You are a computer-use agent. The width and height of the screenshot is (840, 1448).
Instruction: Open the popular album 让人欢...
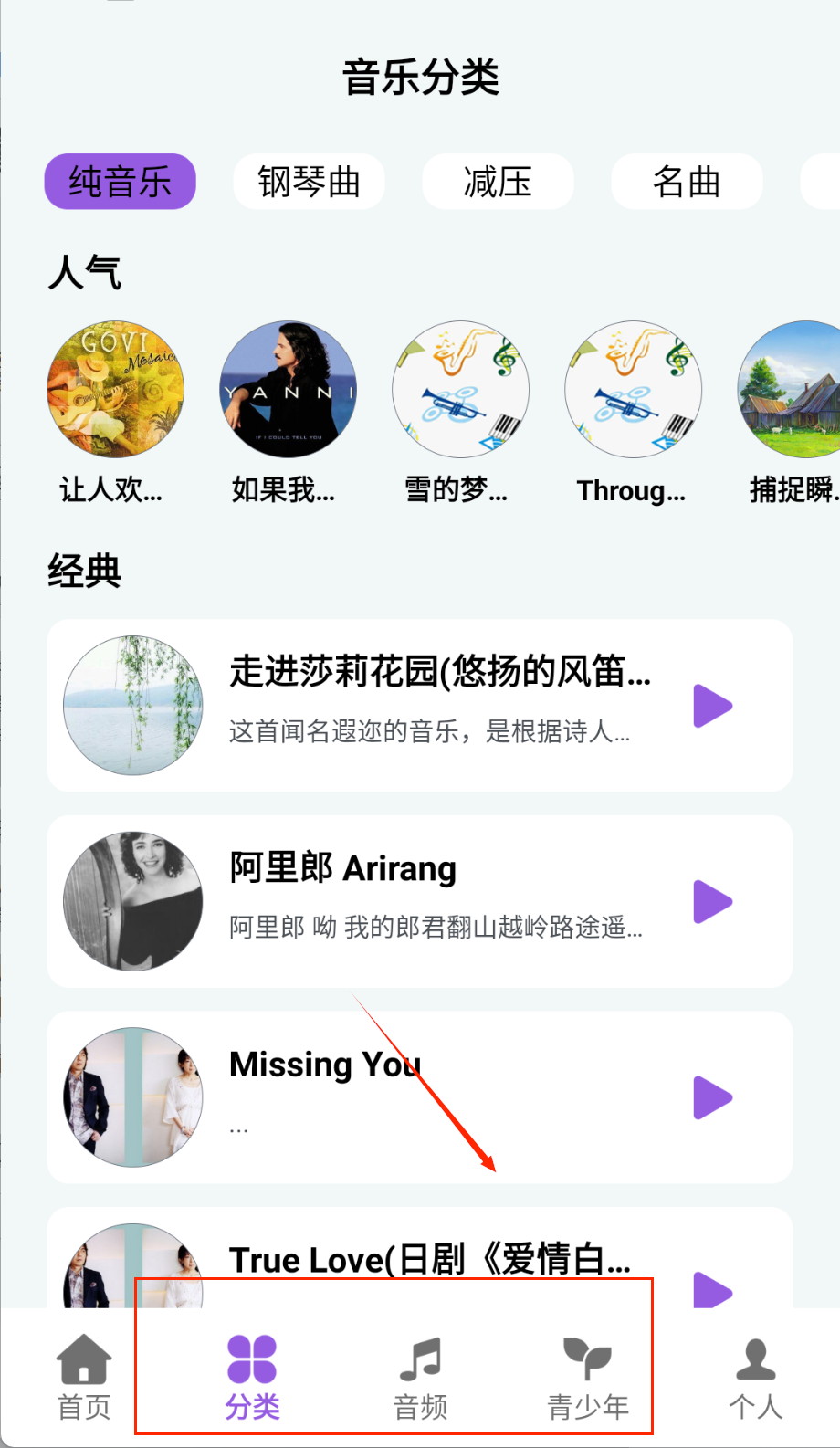tap(115, 390)
